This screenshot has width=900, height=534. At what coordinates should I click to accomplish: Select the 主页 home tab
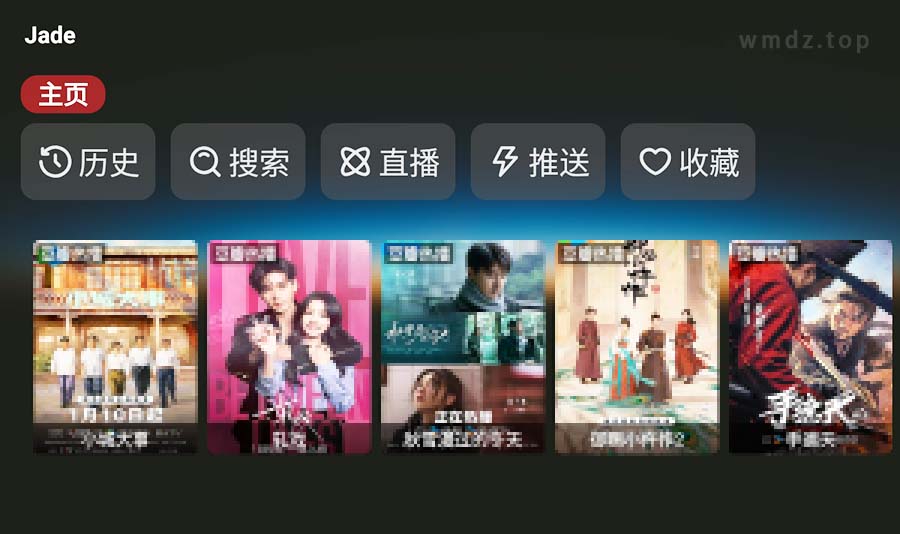pyautogui.click(x=63, y=95)
